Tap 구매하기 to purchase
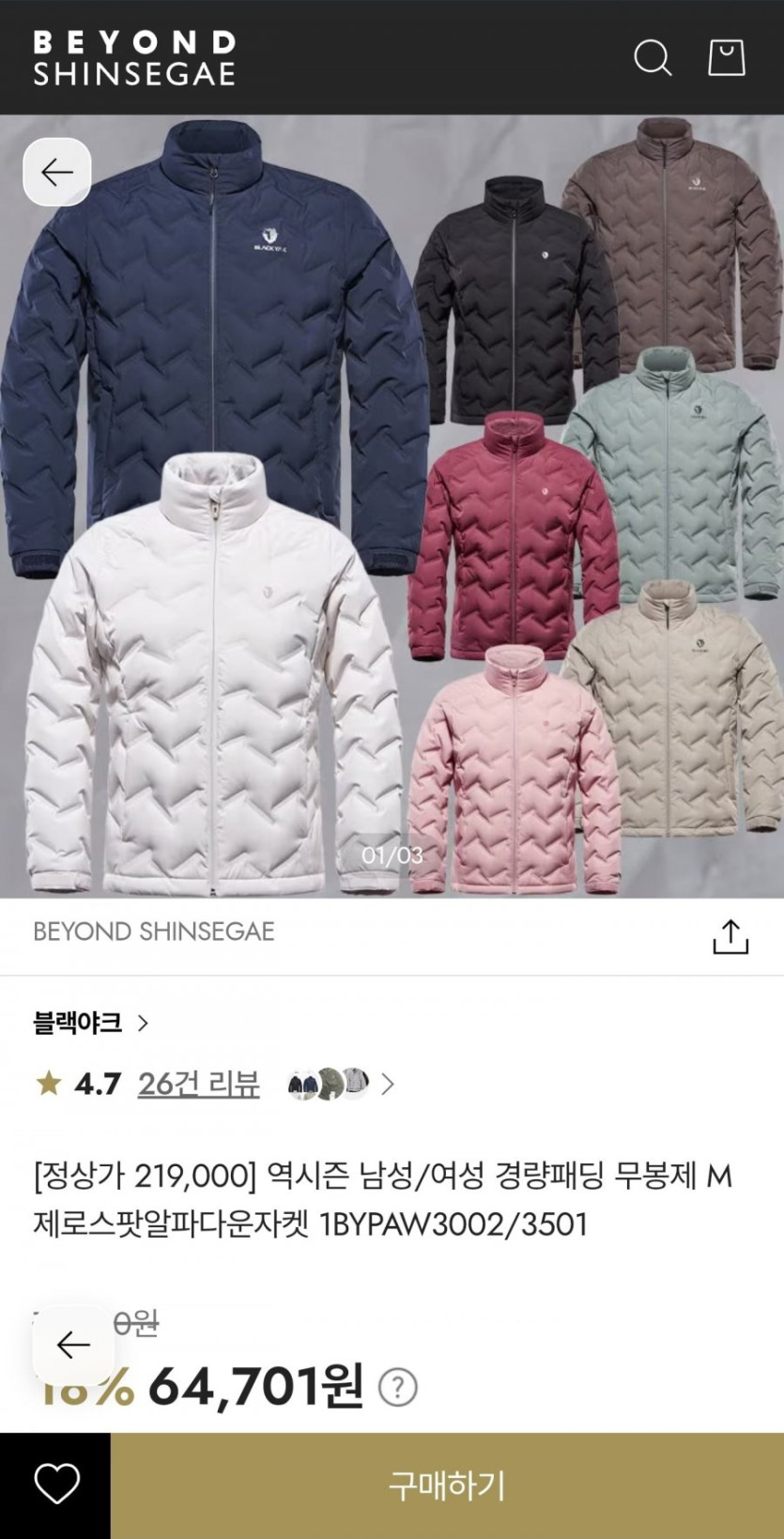784x1539 pixels. click(x=447, y=1485)
